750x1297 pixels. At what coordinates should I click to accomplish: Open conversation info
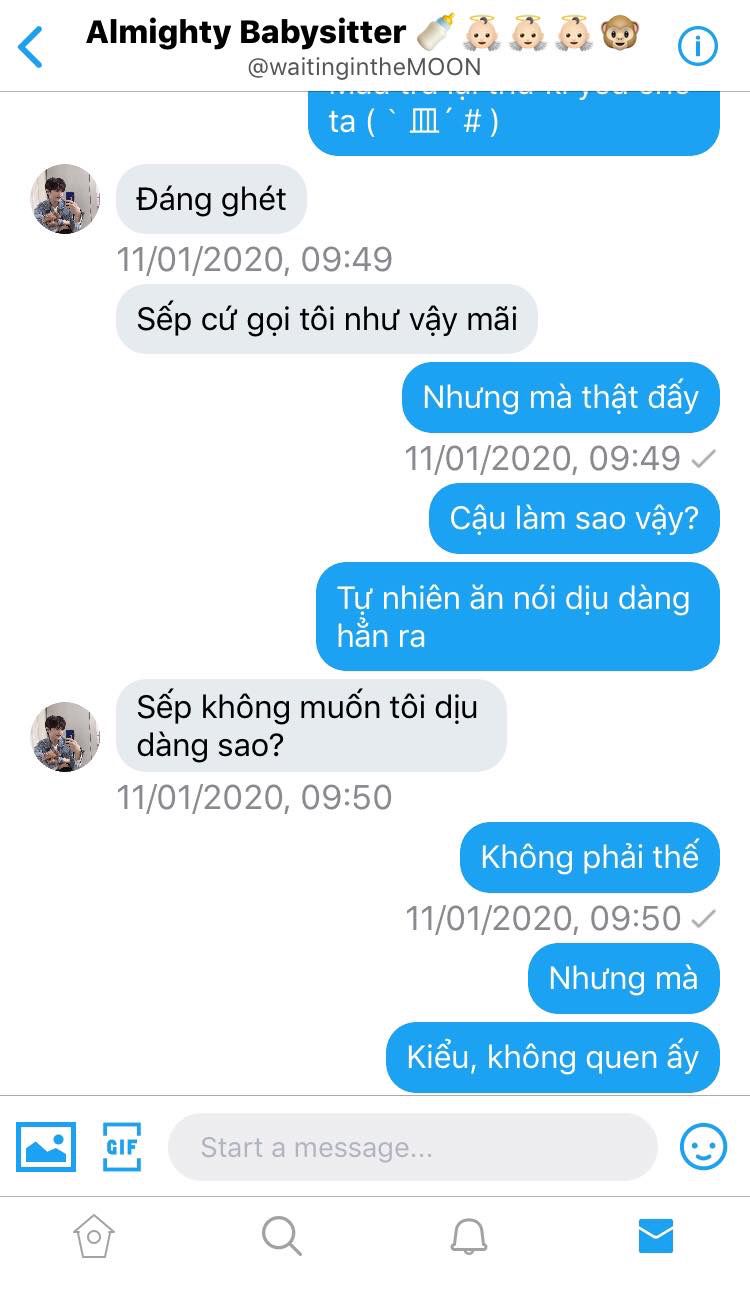point(698,46)
